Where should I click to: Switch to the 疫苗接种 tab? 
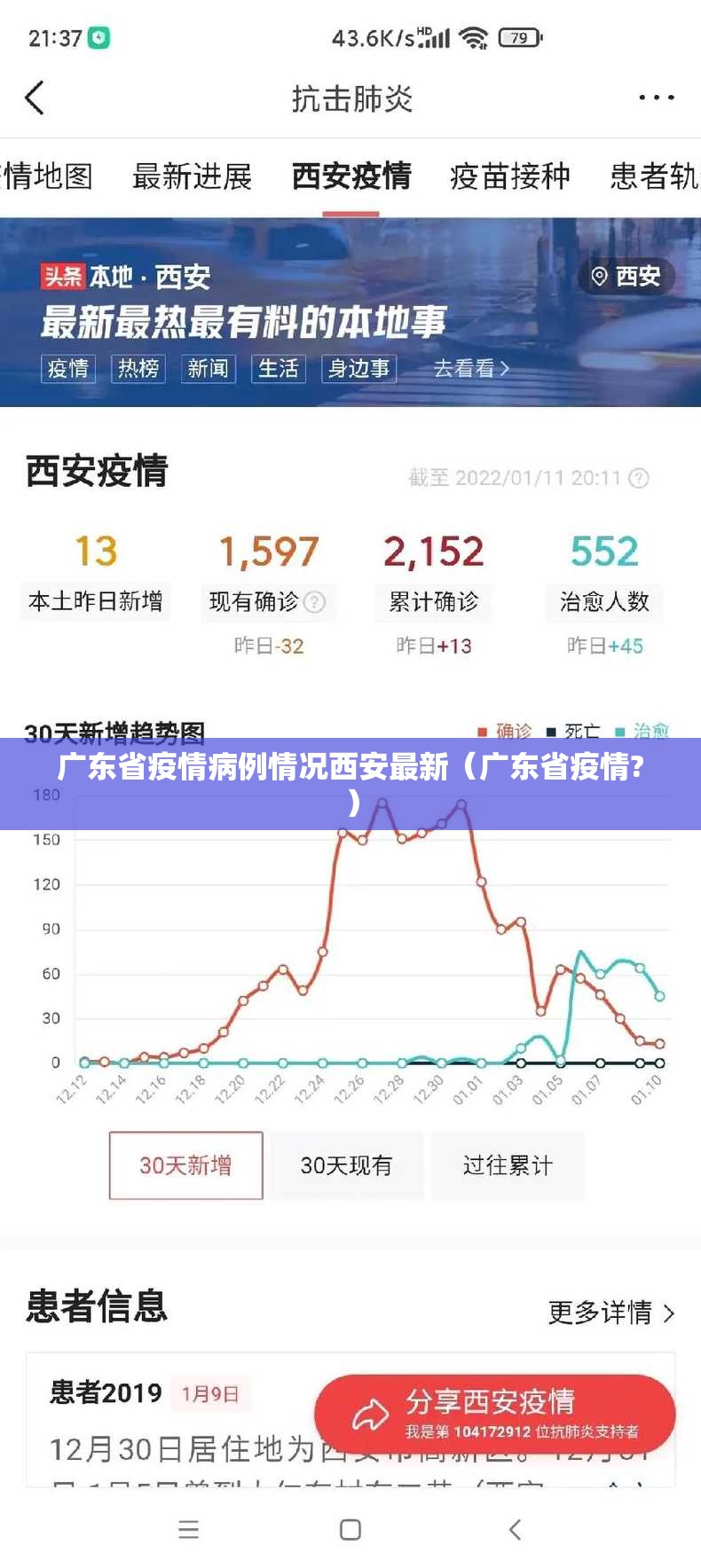tap(509, 176)
